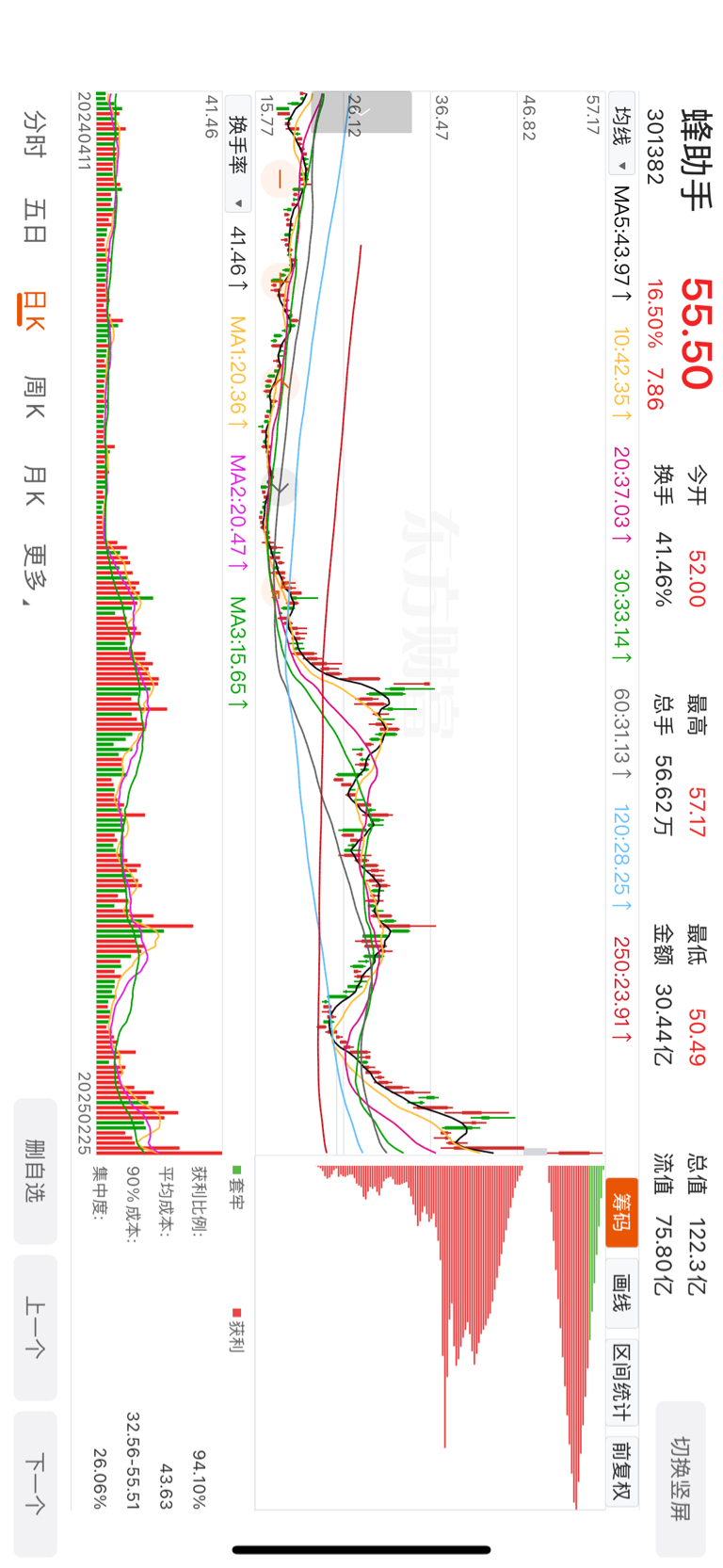This screenshot has width=723, height=1568.
Task: Go to the previous stock with 上一个
Action: 35,1327
